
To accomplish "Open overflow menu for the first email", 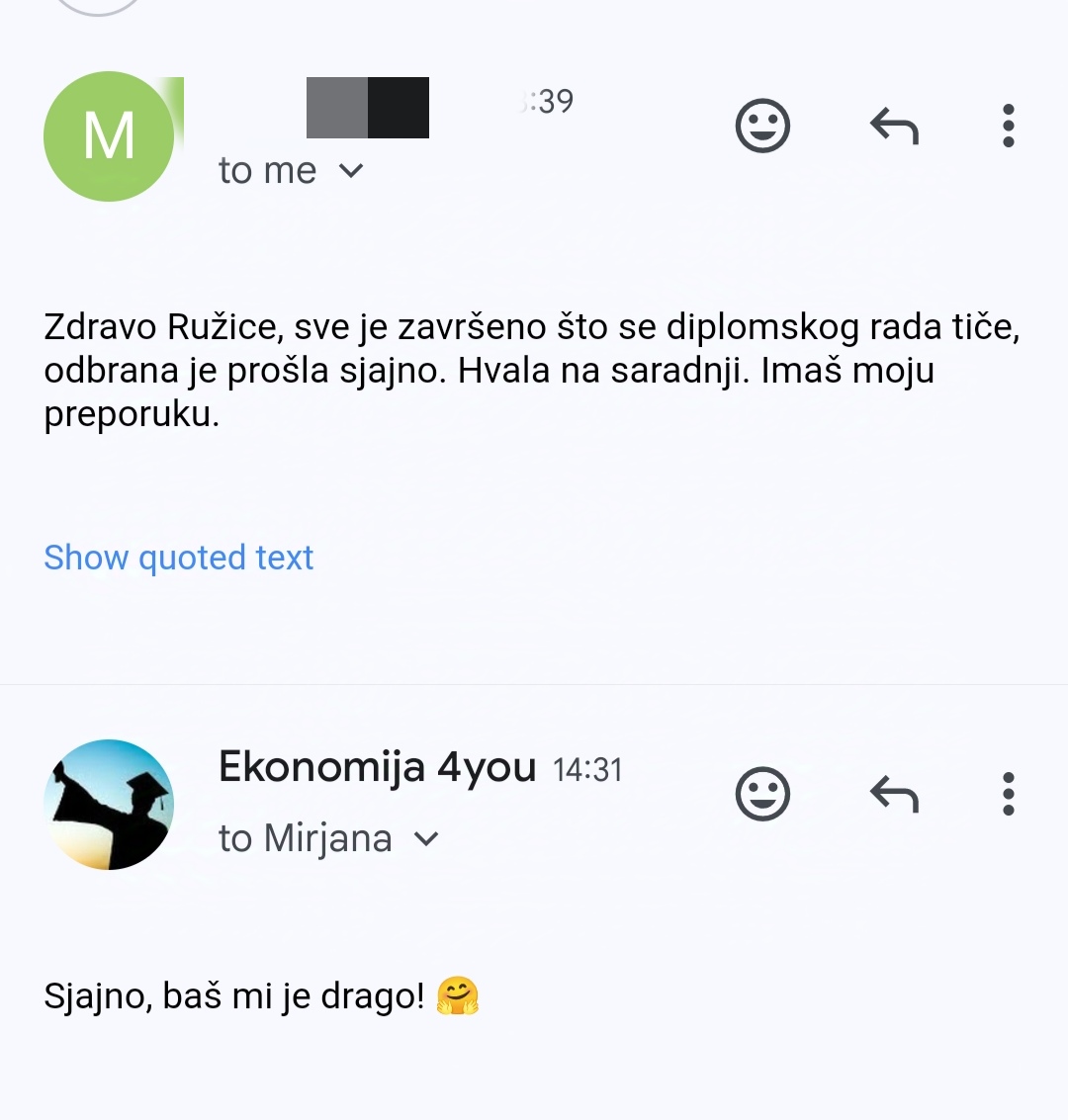I will tap(1008, 127).
